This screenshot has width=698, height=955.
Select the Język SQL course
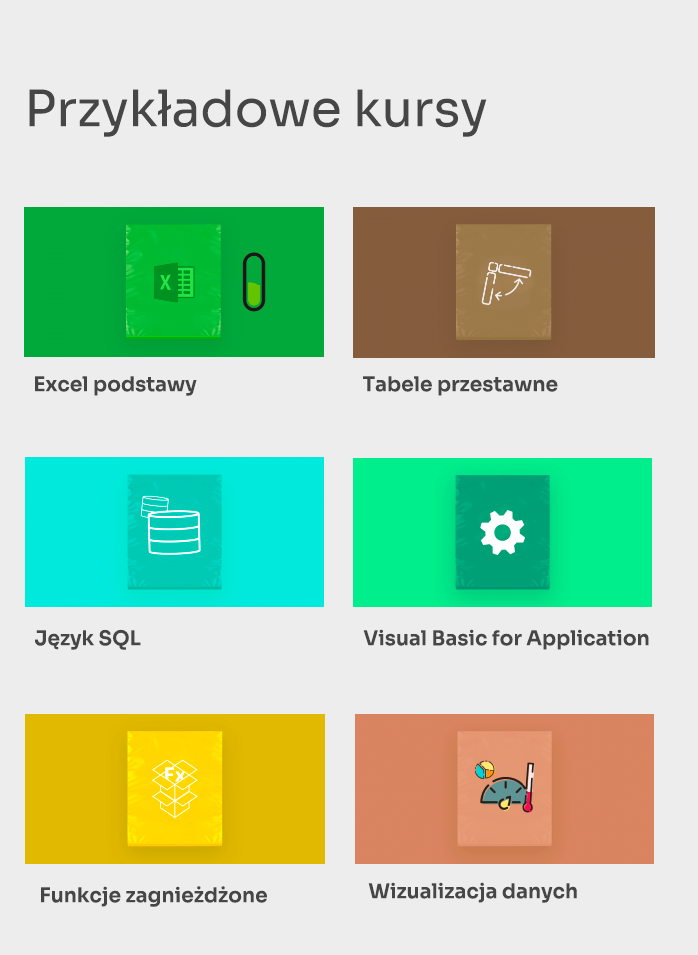[174, 532]
